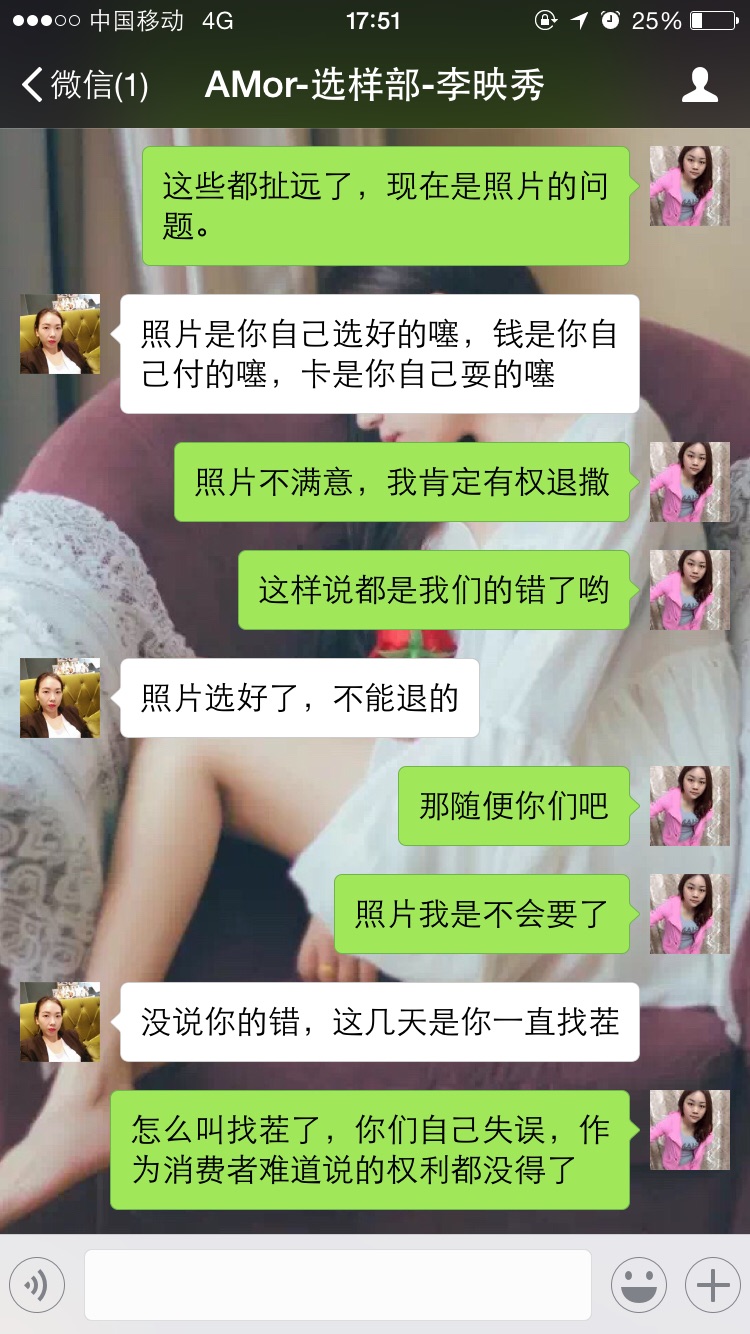Tap sender avatar beside 那随便你们吧
Screen dimensions: 750x1334
coord(689,806)
